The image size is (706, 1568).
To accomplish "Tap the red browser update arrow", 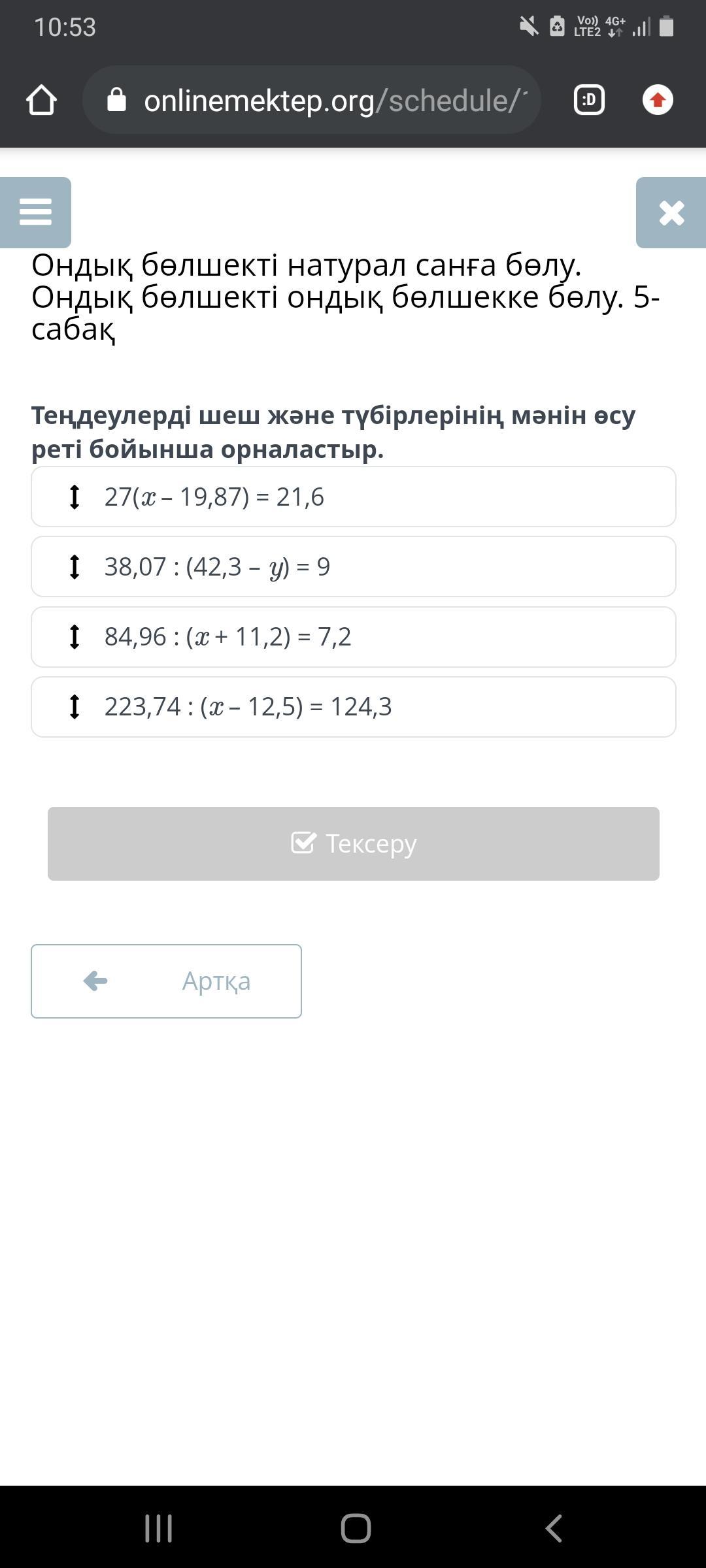I will tap(658, 100).
